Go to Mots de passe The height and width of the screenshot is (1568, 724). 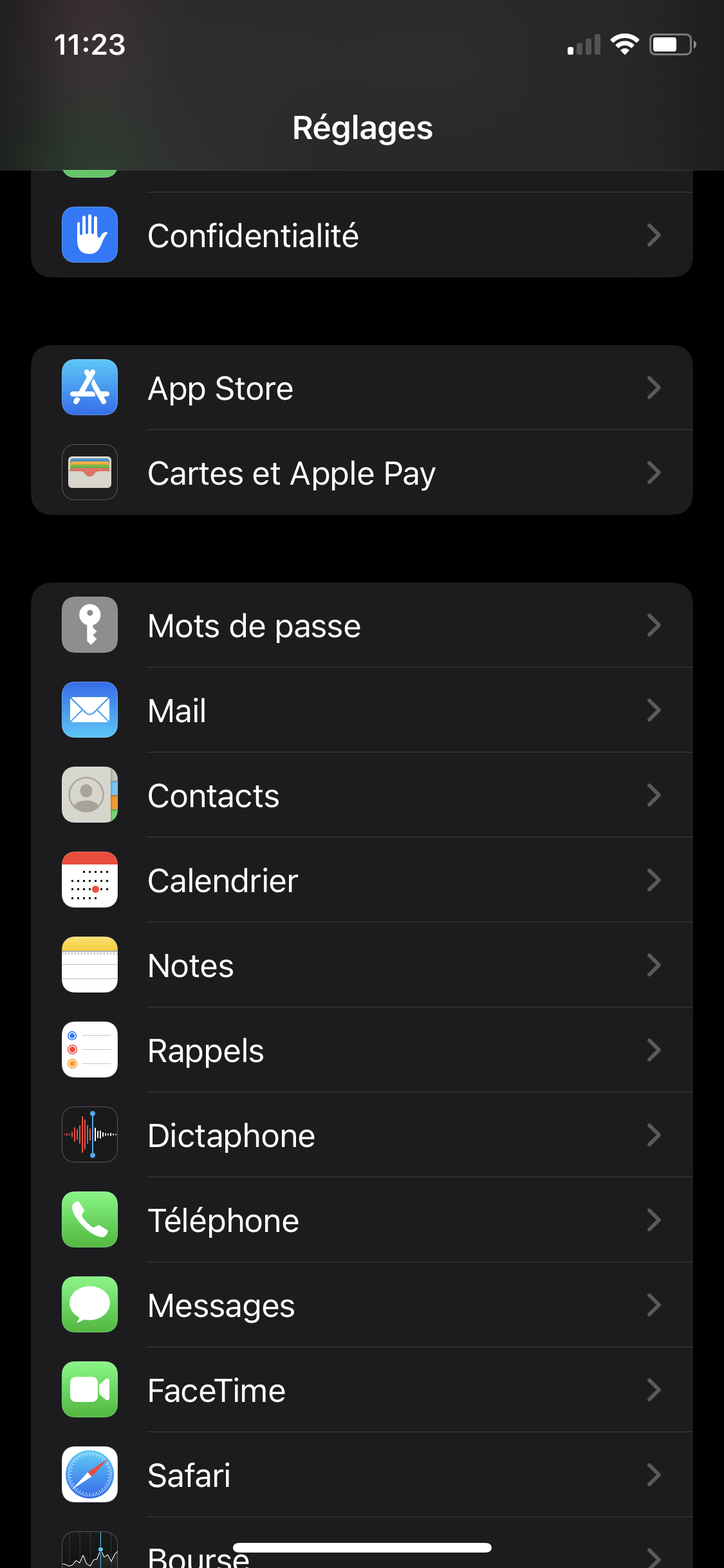(362, 625)
